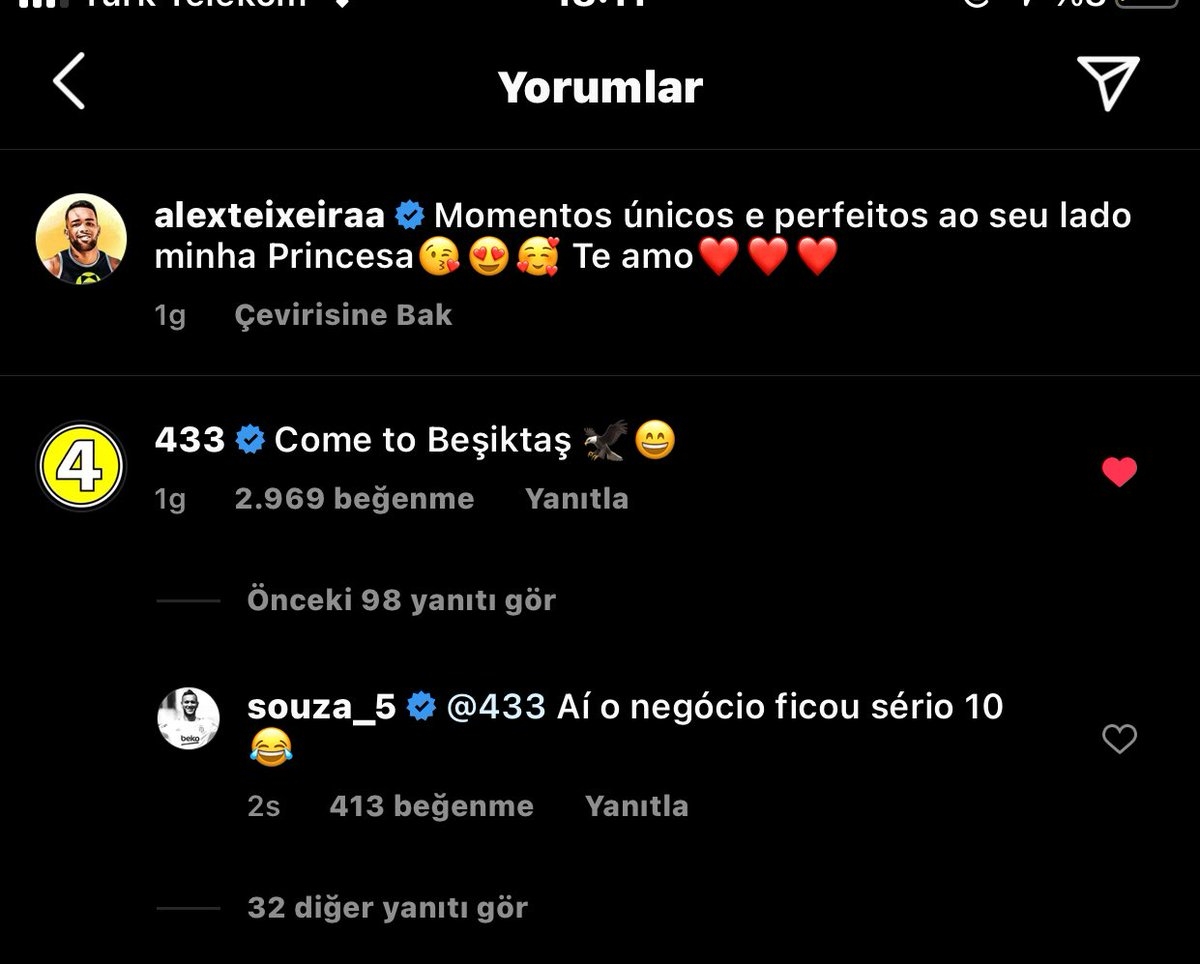1200x964 pixels.
Task: Like the souza_5 reply
Action: 1118,739
